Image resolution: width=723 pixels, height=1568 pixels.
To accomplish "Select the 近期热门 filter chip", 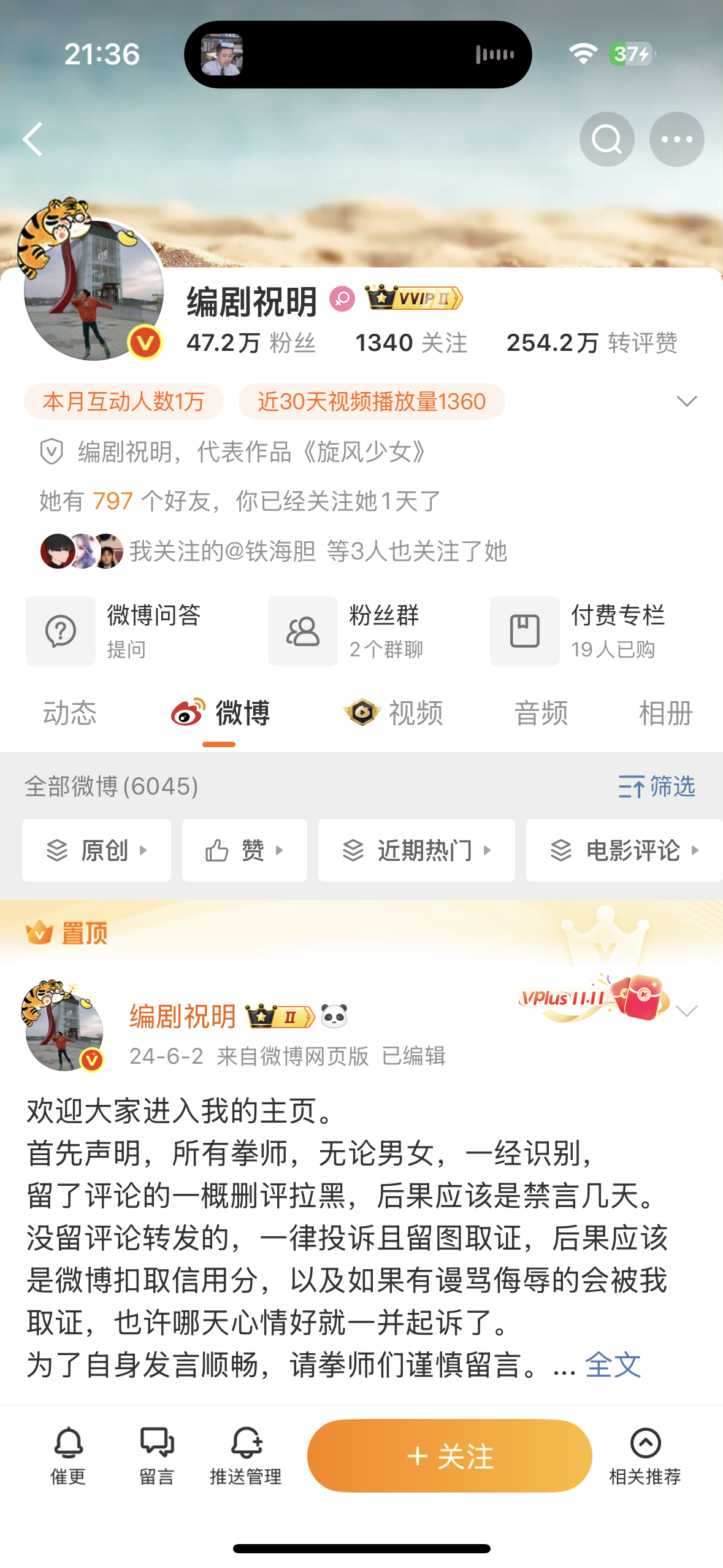I will click(416, 850).
